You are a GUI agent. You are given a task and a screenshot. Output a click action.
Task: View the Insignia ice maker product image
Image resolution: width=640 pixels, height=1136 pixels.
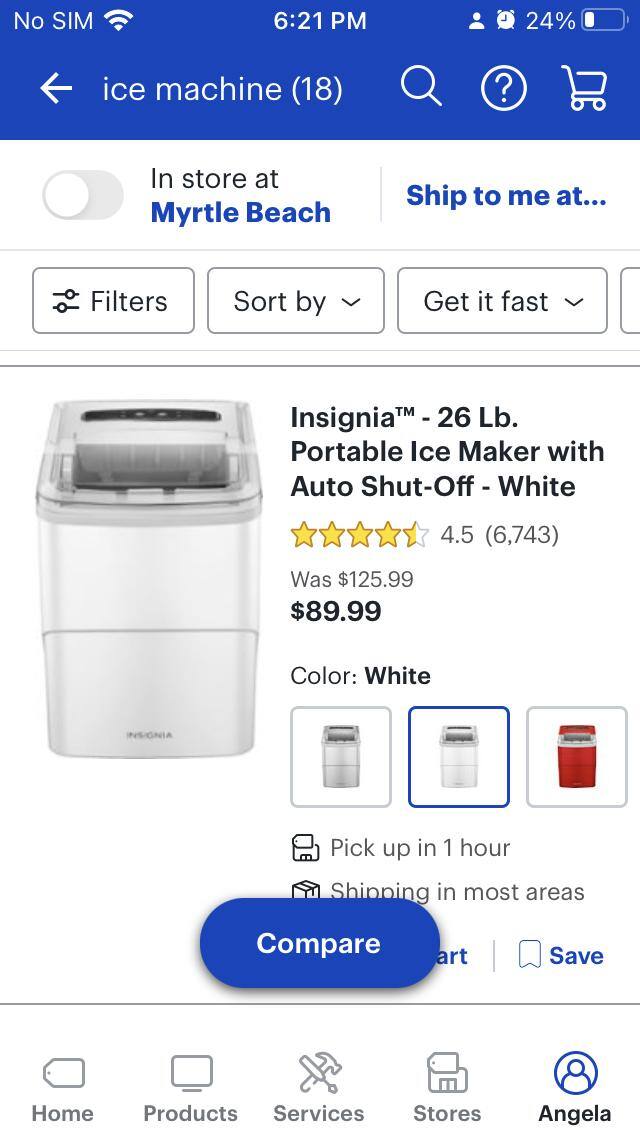(x=149, y=578)
